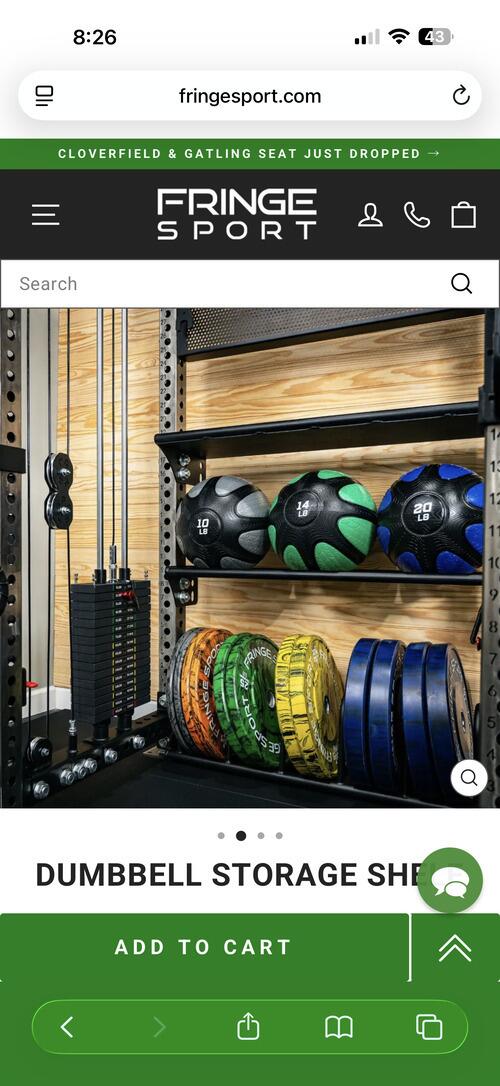The height and width of the screenshot is (1086, 500).
Task: Reload the fringesport.com page
Action: [x=461, y=96]
